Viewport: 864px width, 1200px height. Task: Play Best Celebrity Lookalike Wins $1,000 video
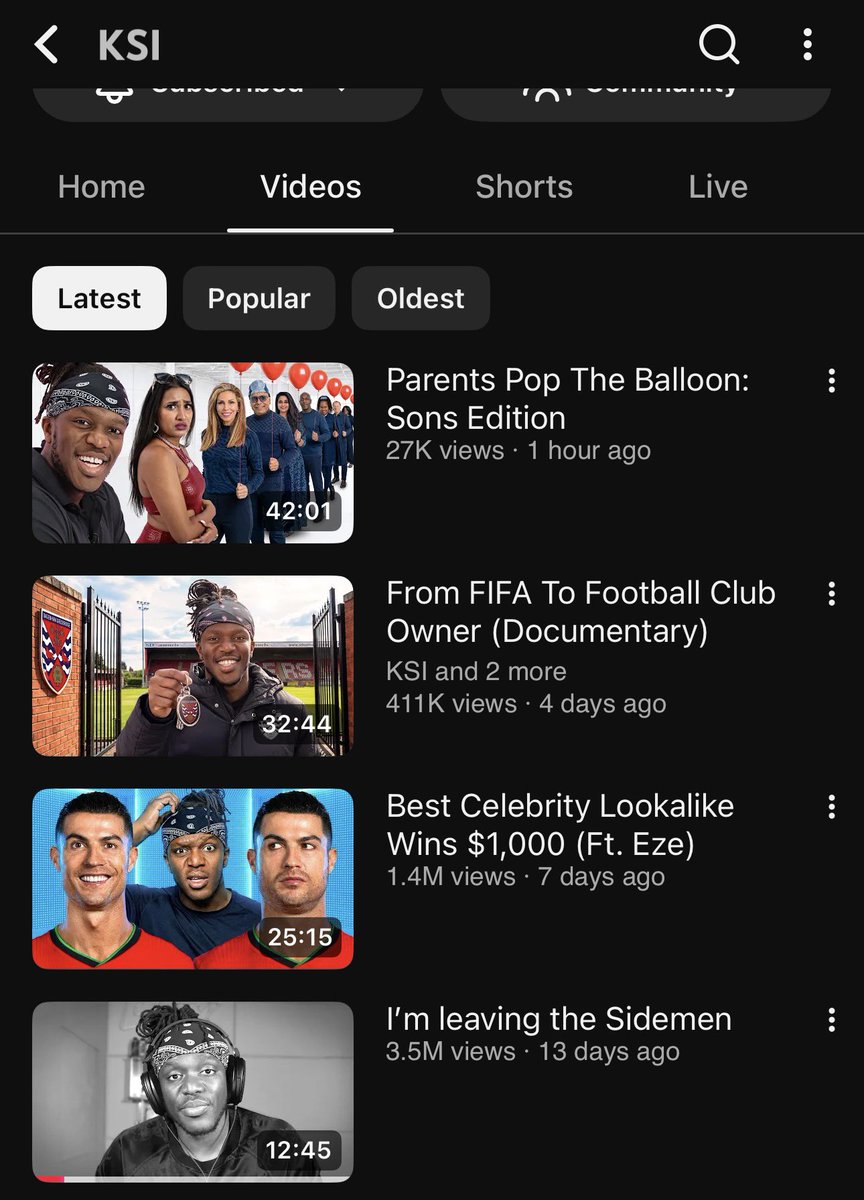pos(193,879)
